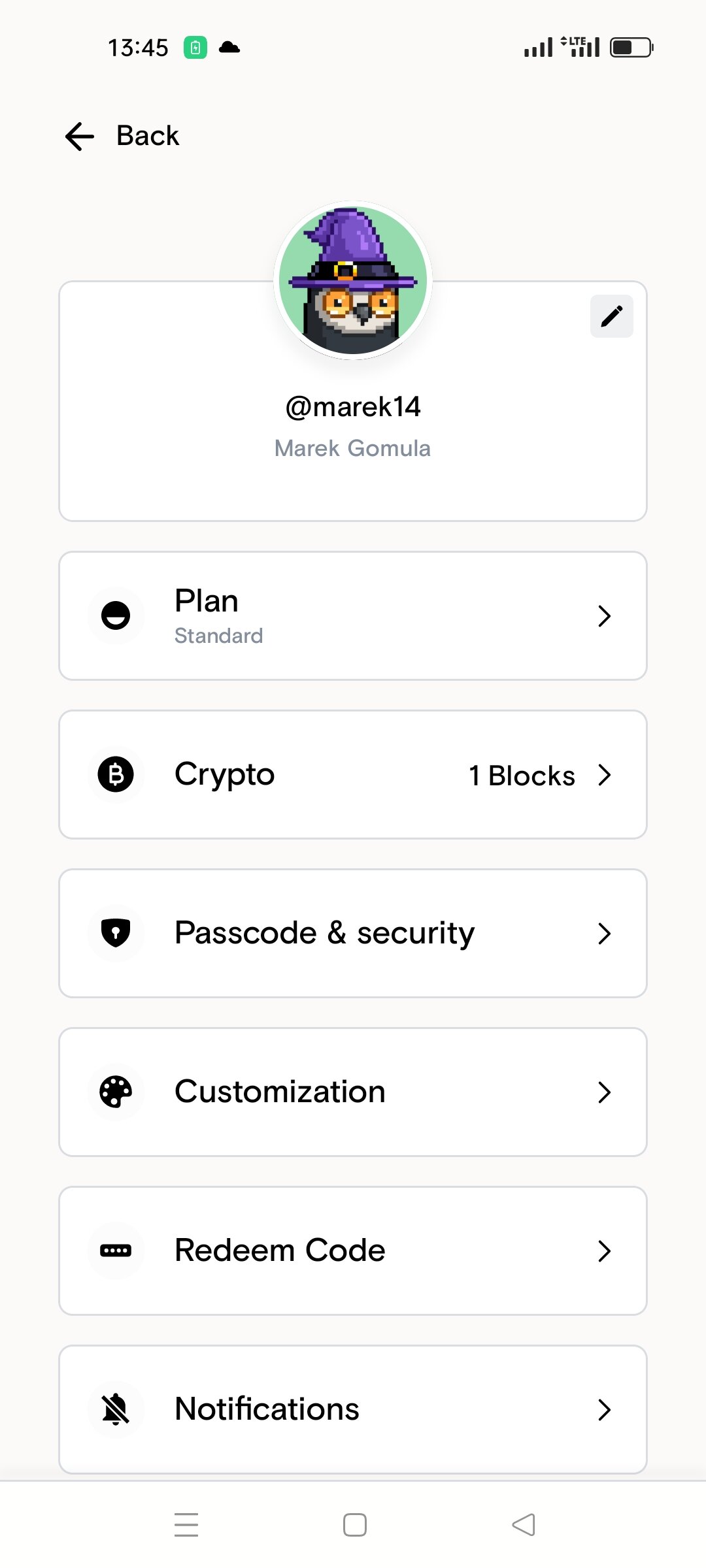Edit profile with the pencil icon

pyautogui.click(x=611, y=316)
